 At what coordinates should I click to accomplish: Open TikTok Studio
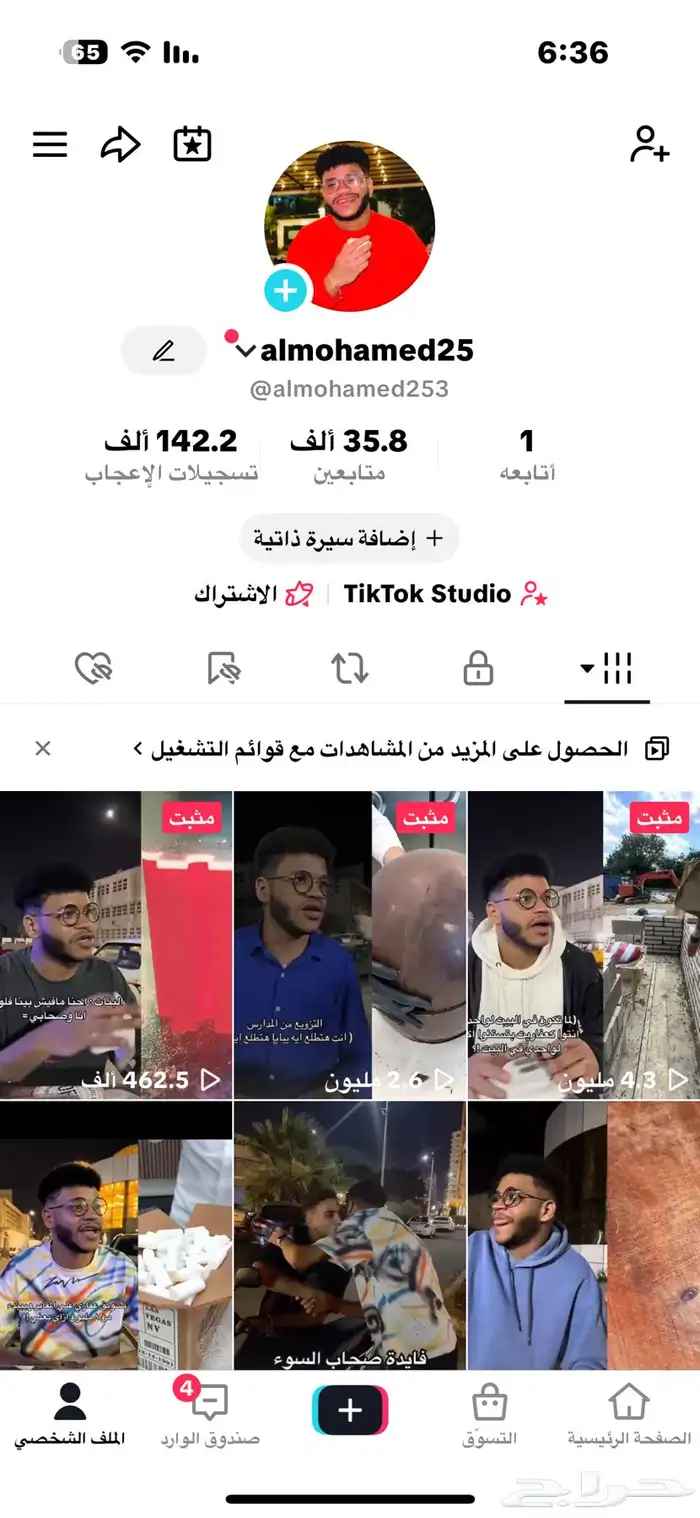point(446,594)
